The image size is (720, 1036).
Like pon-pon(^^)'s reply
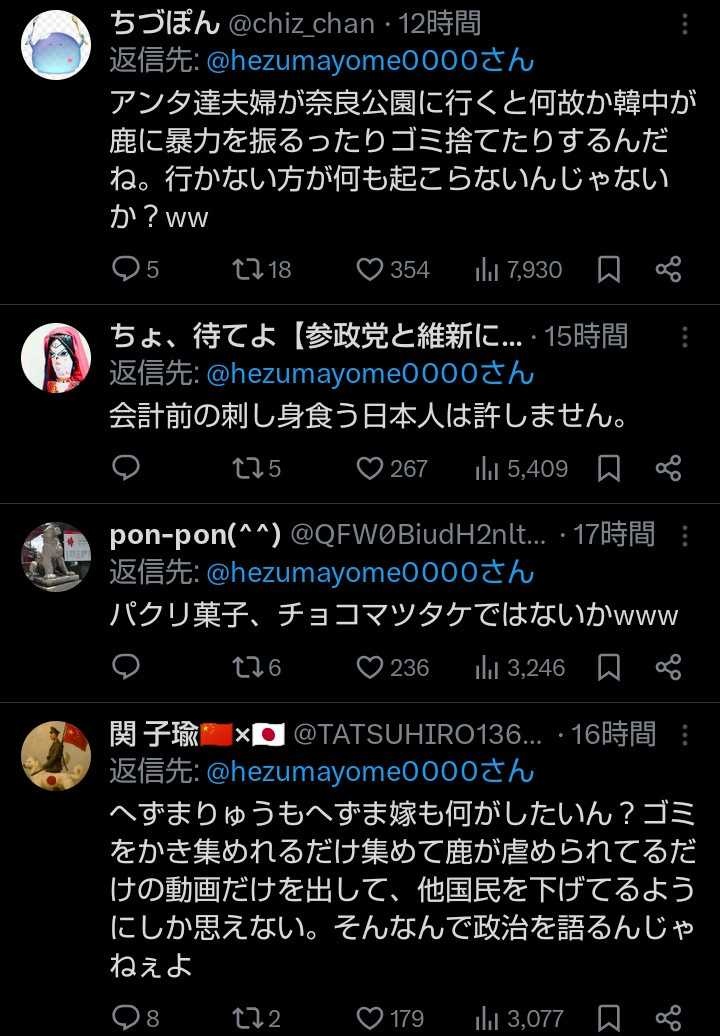[371, 667]
